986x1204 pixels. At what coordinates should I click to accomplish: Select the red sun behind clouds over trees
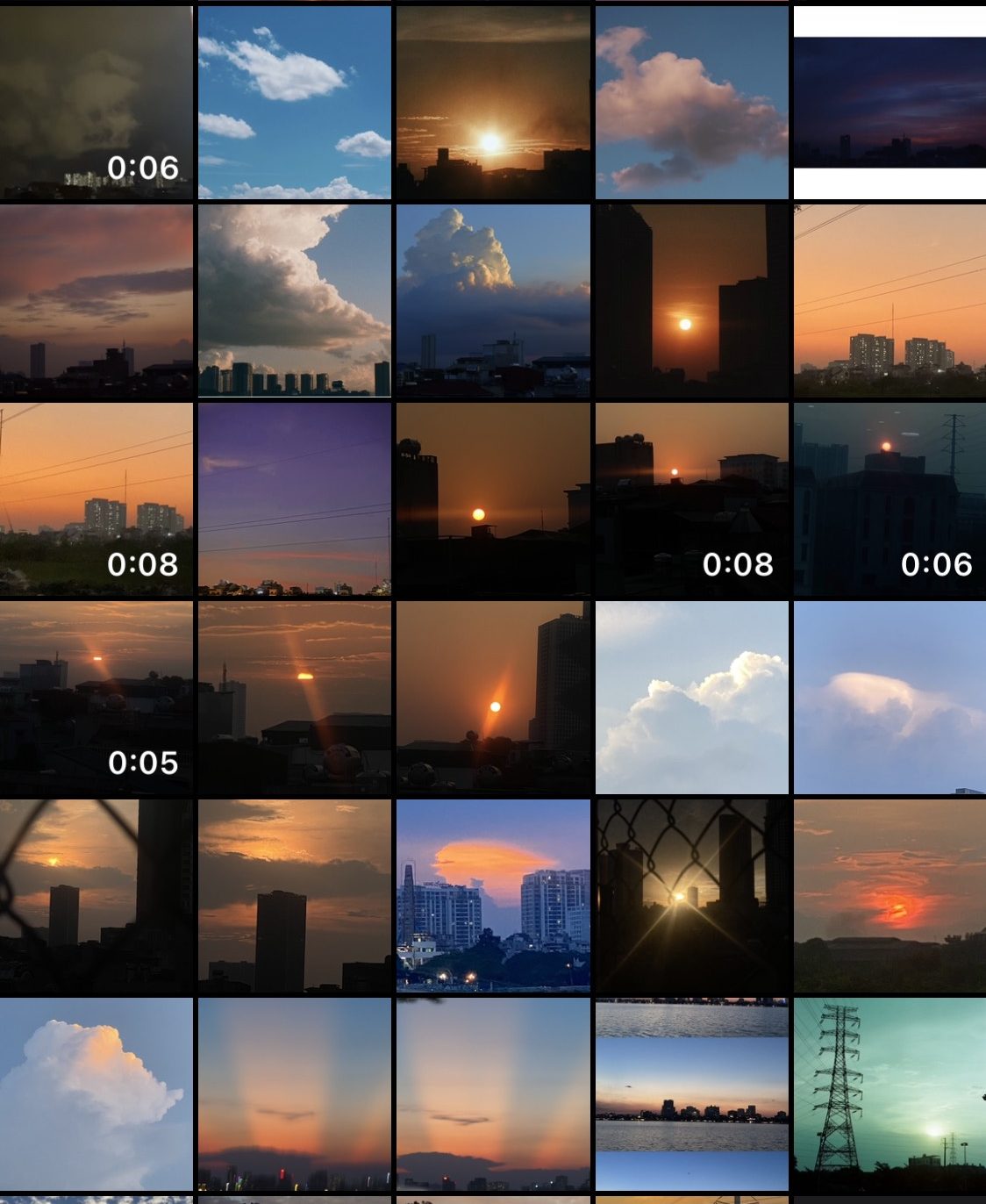(890, 895)
